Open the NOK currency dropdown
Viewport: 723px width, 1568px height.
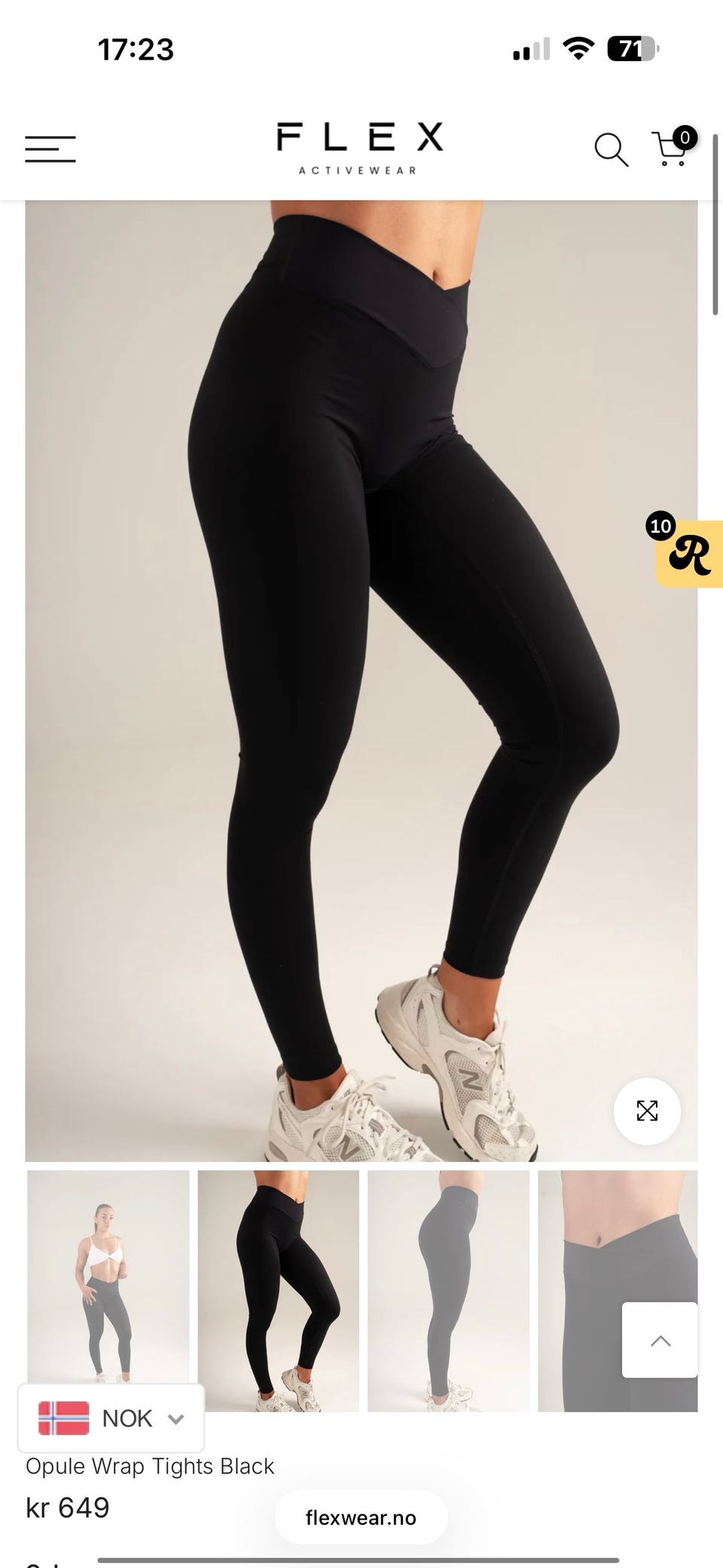click(x=111, y=1418)
